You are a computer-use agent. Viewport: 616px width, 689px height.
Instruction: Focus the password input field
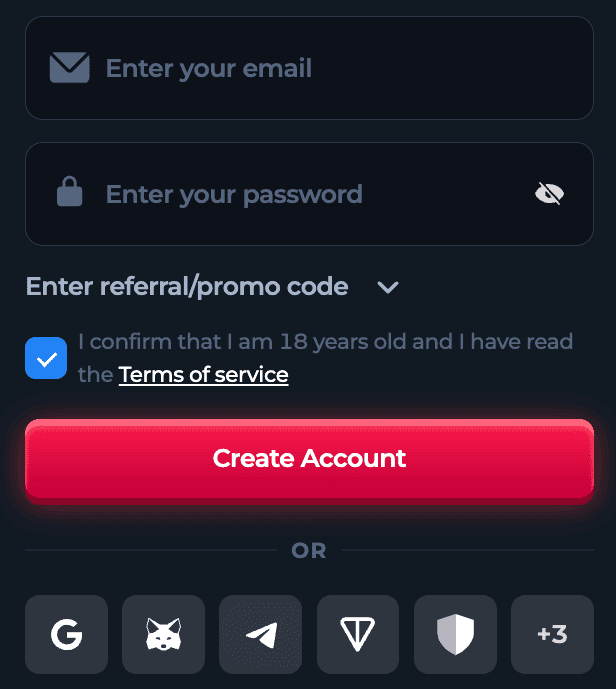coord(300,194)
